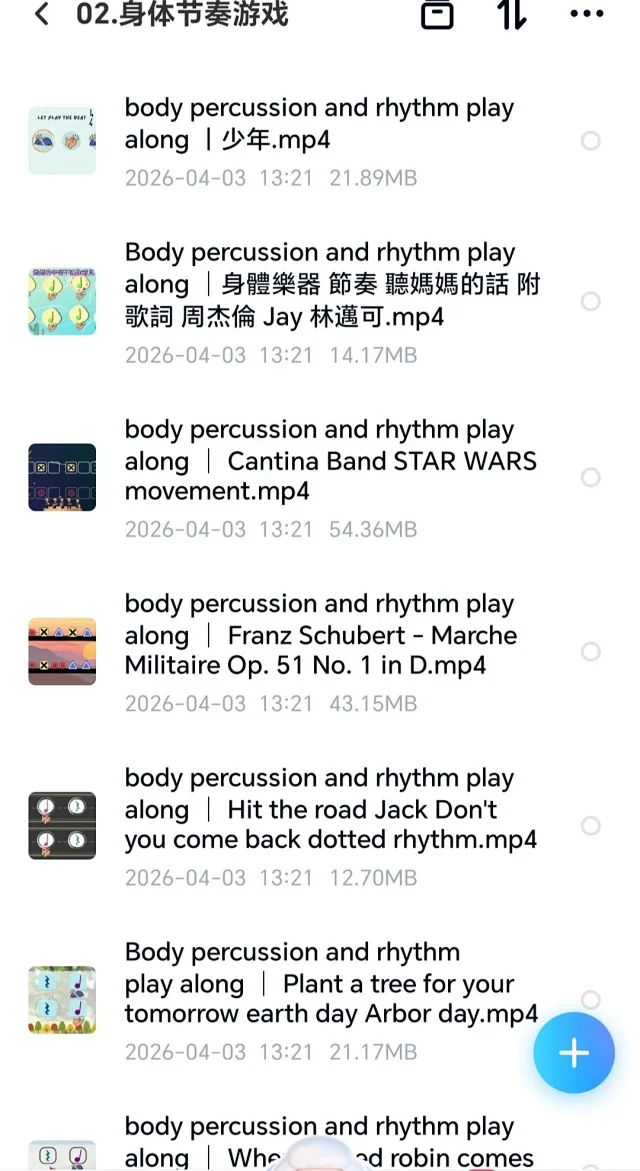This screenshot has height=1171, width=640.
Task: Open the three-dot overflow menu
Action: point(587,14)
